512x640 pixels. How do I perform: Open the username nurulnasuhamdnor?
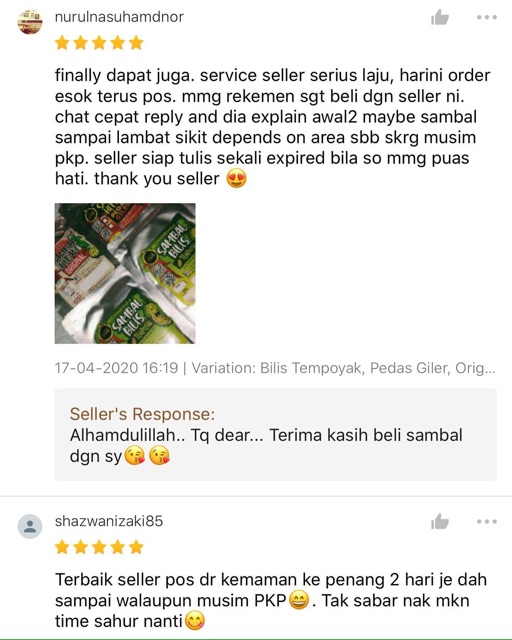tap(119, 17)
